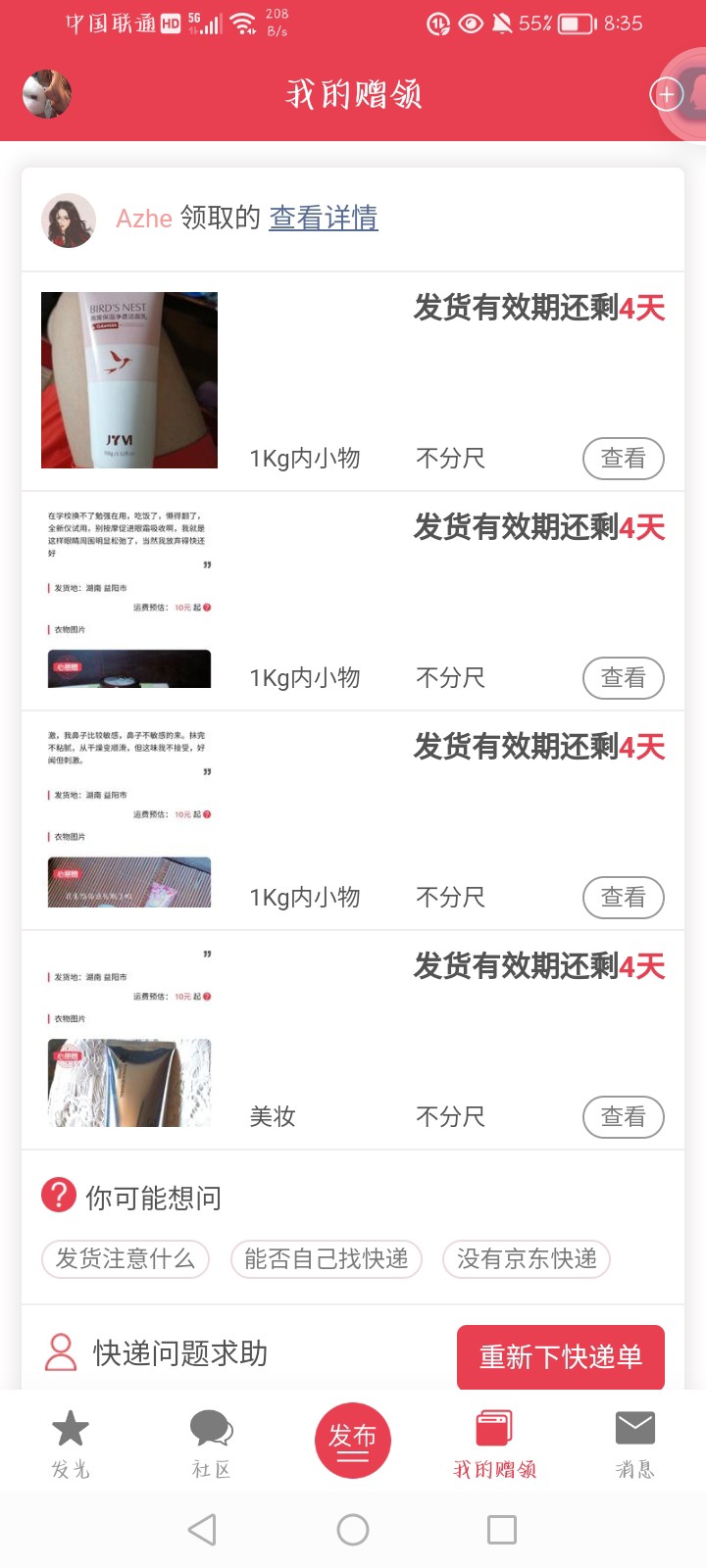Image resolution: width=706 pixels, height=1568 pixels.
Task: Tap the 重新下快递单 button
Action: [x=560, y=1357]
